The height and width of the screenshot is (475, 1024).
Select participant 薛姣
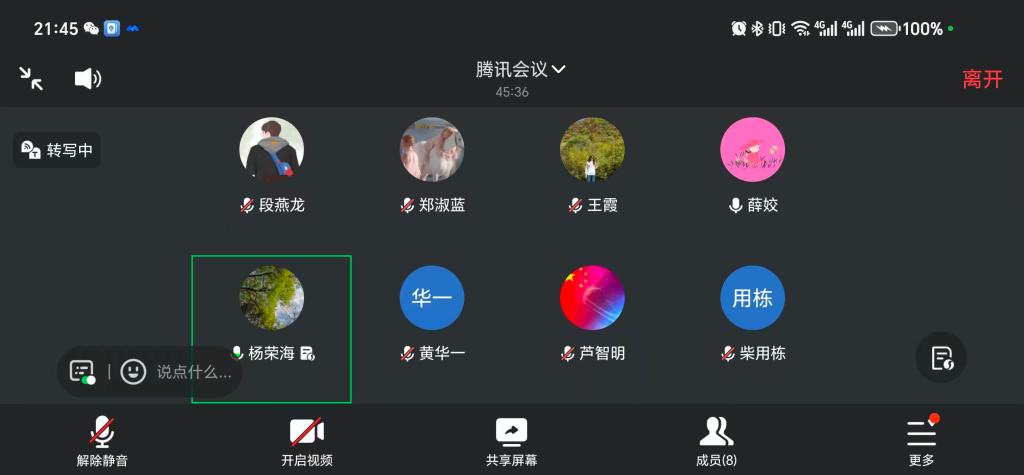(752, 150)
